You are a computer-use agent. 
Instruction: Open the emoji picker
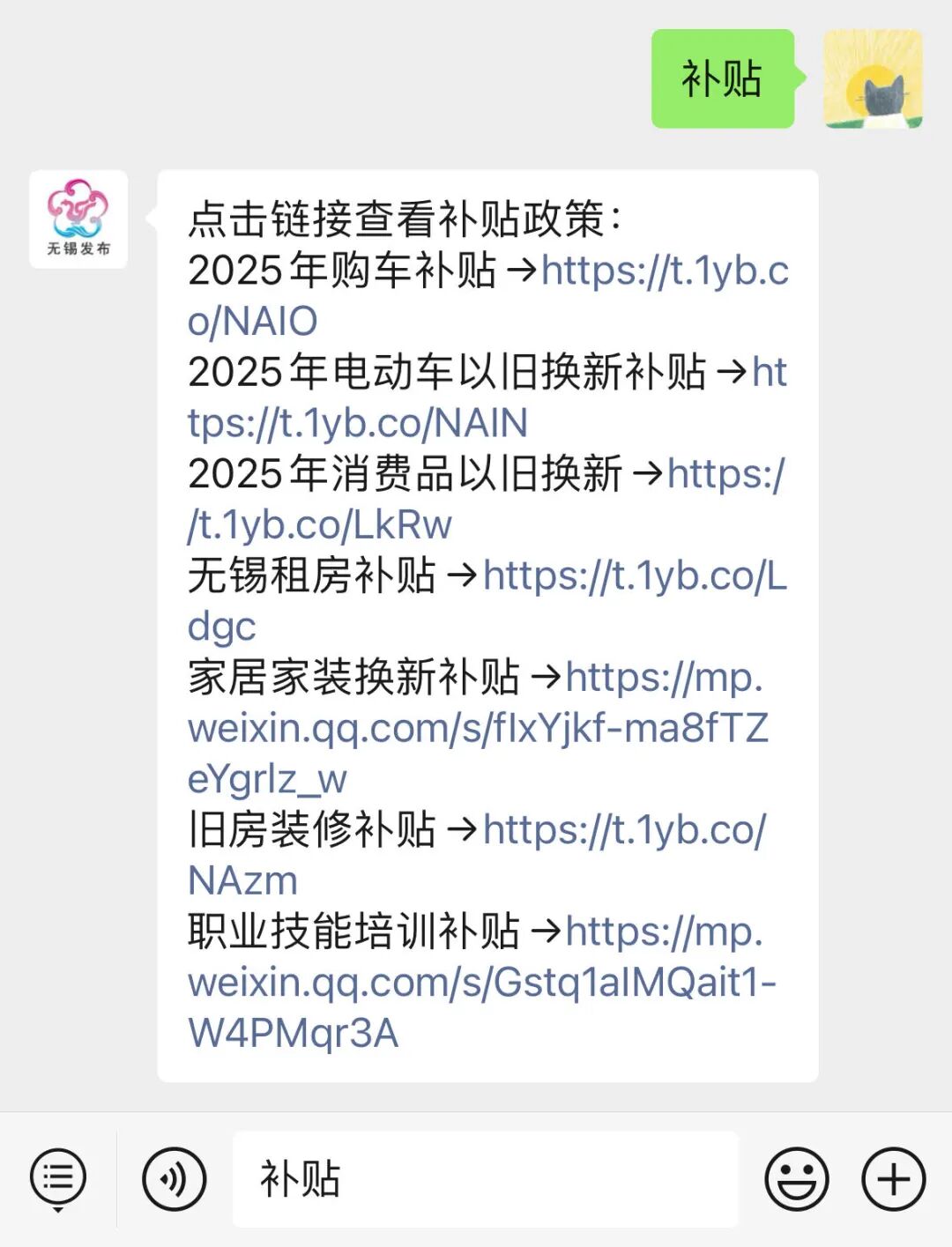pyautogui.click(x=796, y=1178)
